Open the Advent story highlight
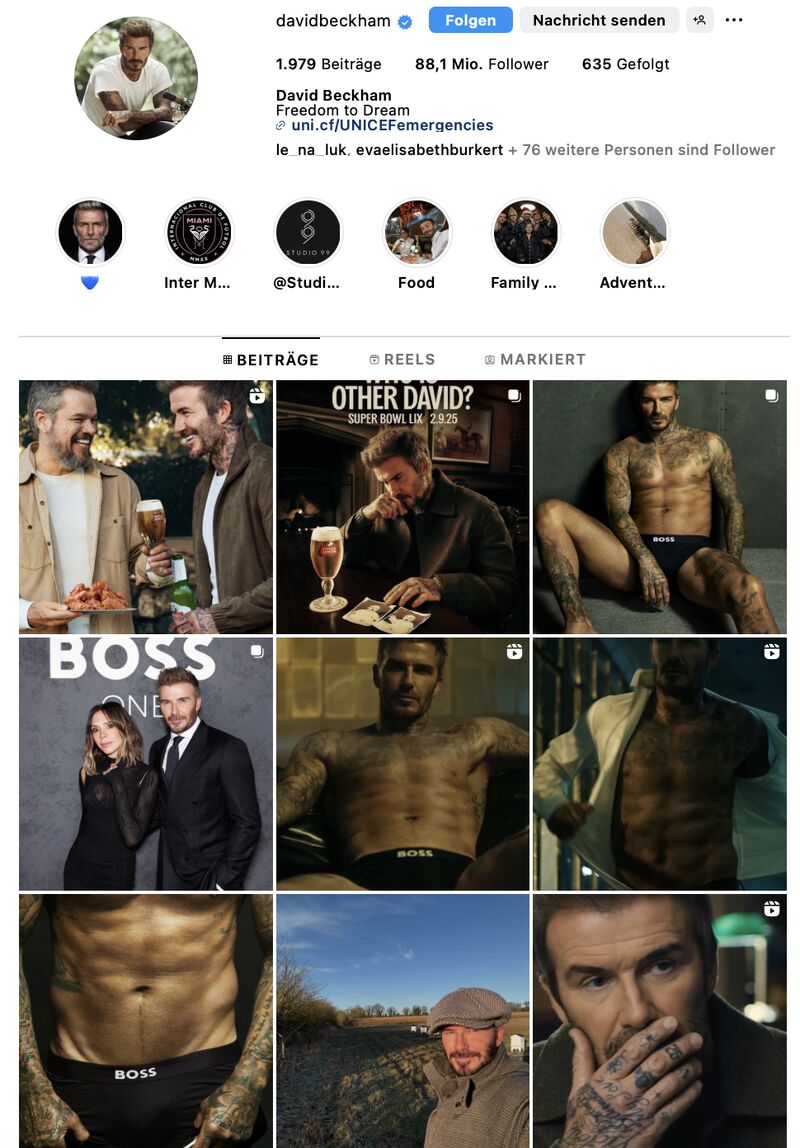Image resolution: width=800 pixels, height=1148 pixels. pos(633,230)
